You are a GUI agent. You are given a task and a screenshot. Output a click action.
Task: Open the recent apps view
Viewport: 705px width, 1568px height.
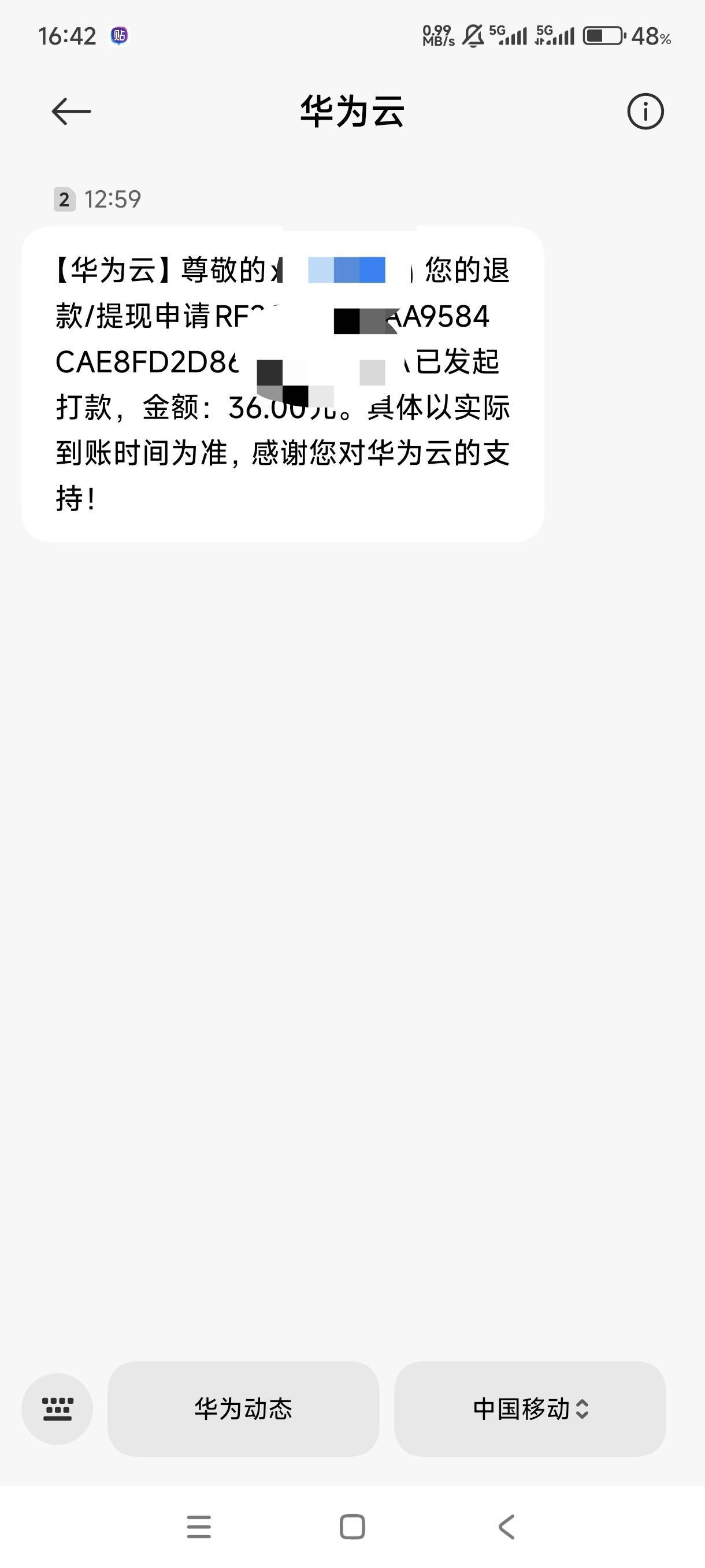tap(199, 1526)
